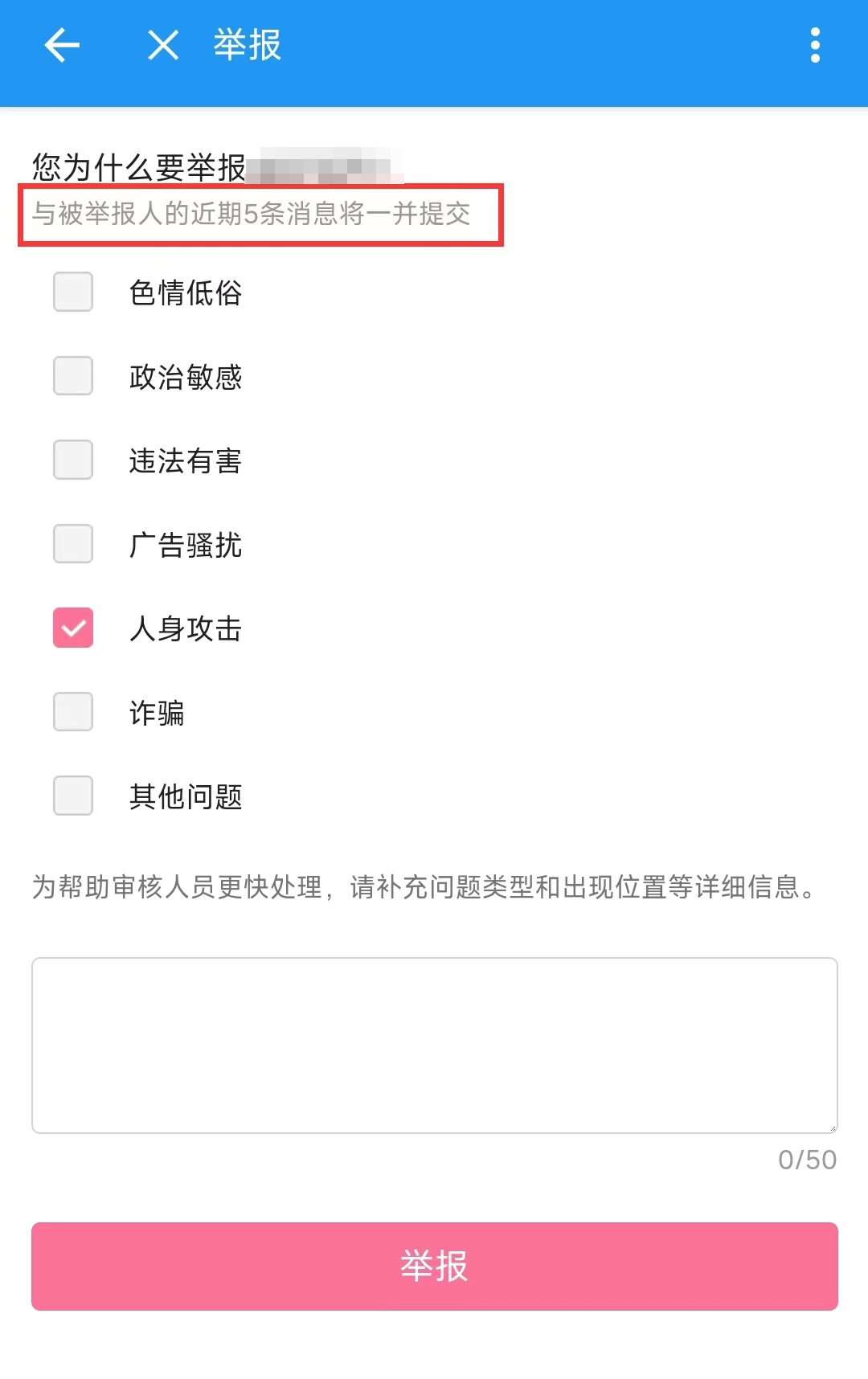Mark 广告骚扰 as the reason

point(73,544)
